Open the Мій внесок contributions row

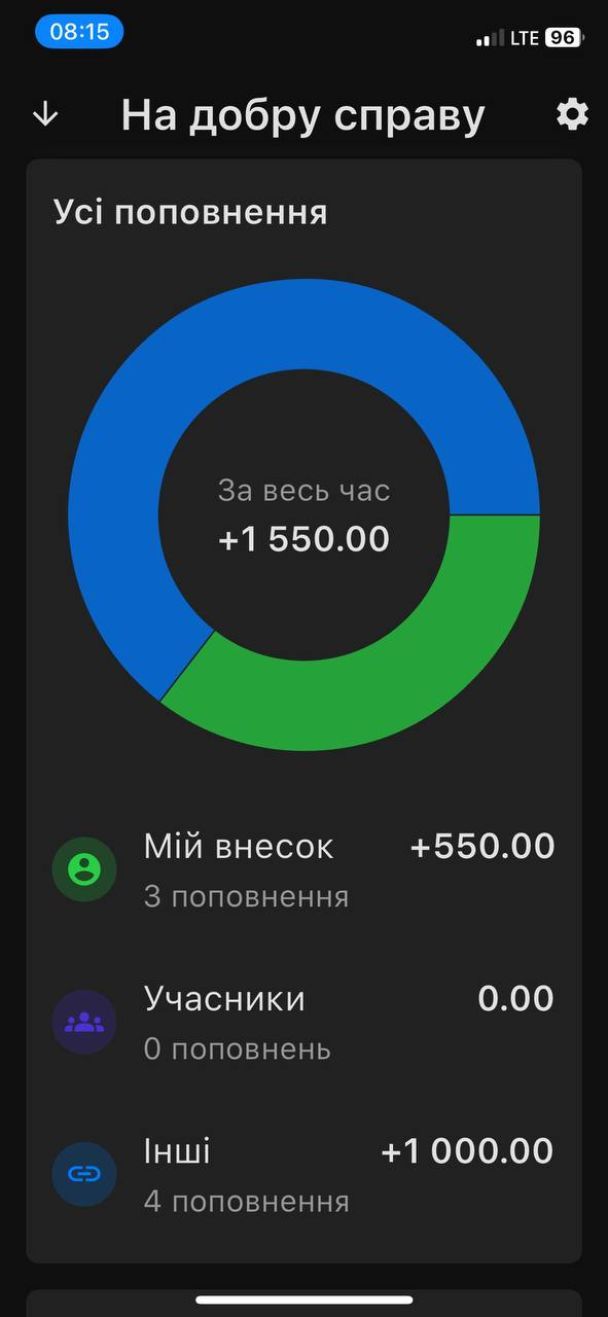coord(304,870)
